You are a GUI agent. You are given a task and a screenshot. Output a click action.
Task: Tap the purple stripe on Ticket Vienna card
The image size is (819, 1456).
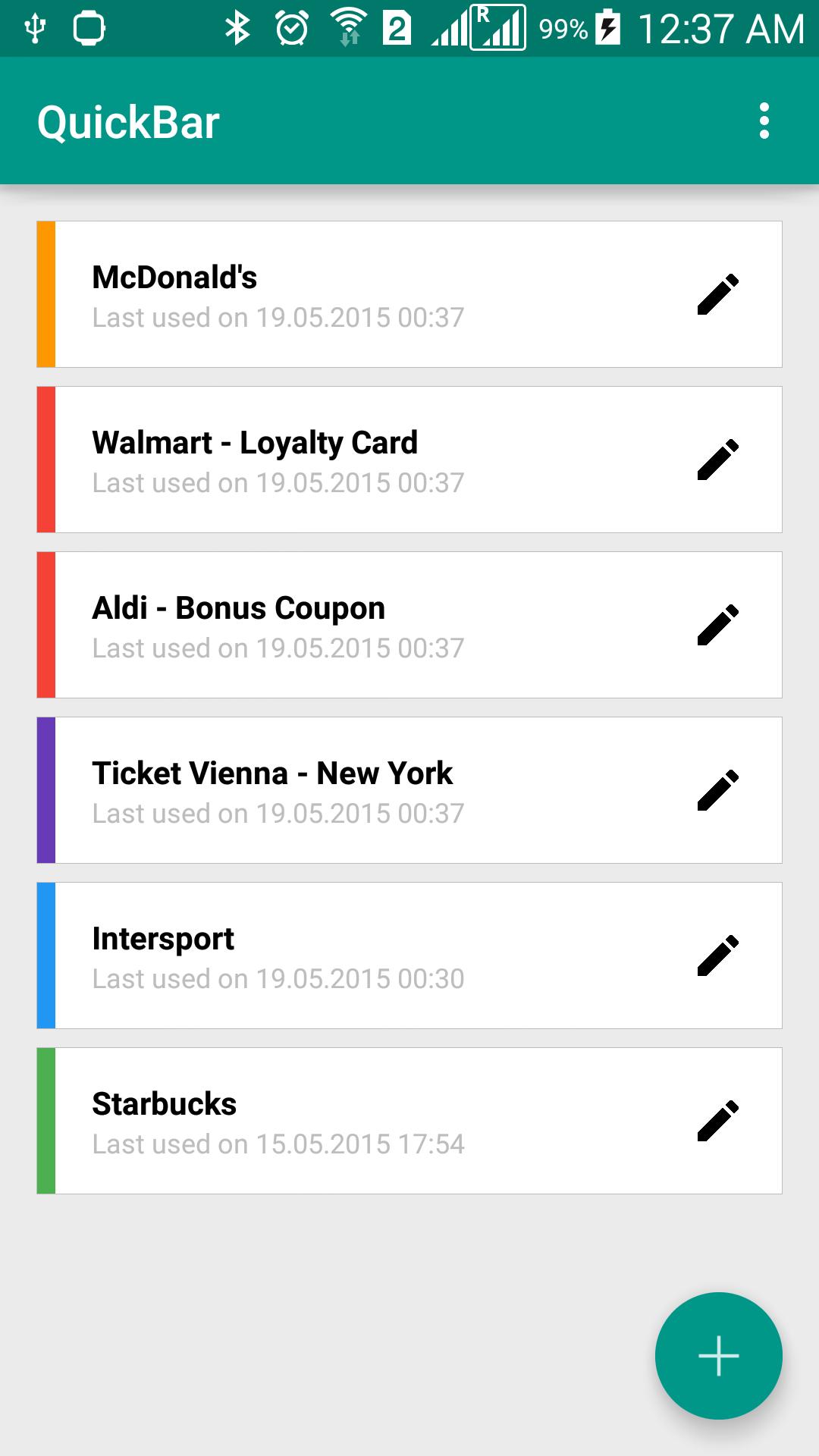45,789
